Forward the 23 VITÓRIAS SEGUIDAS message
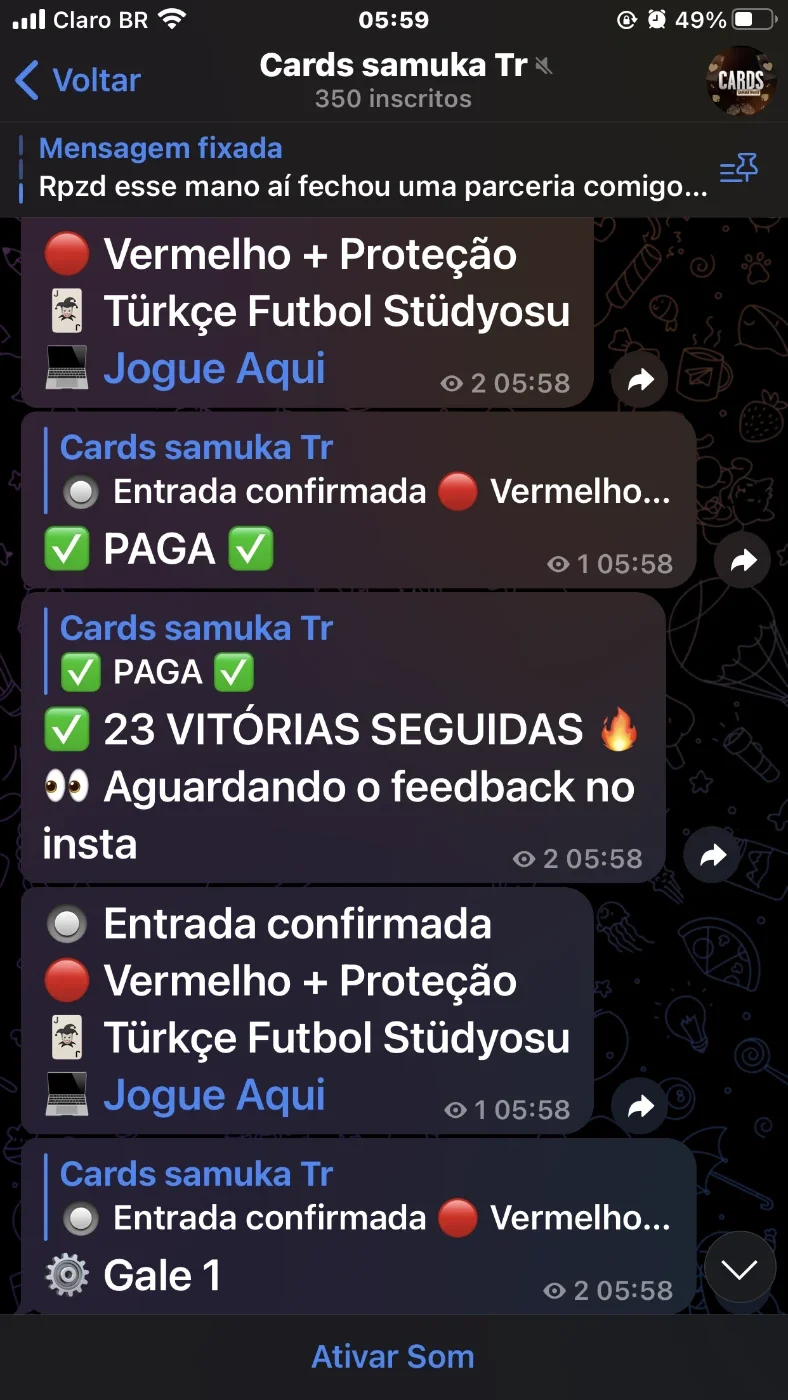788x1400 pixels. click(712, 856)
